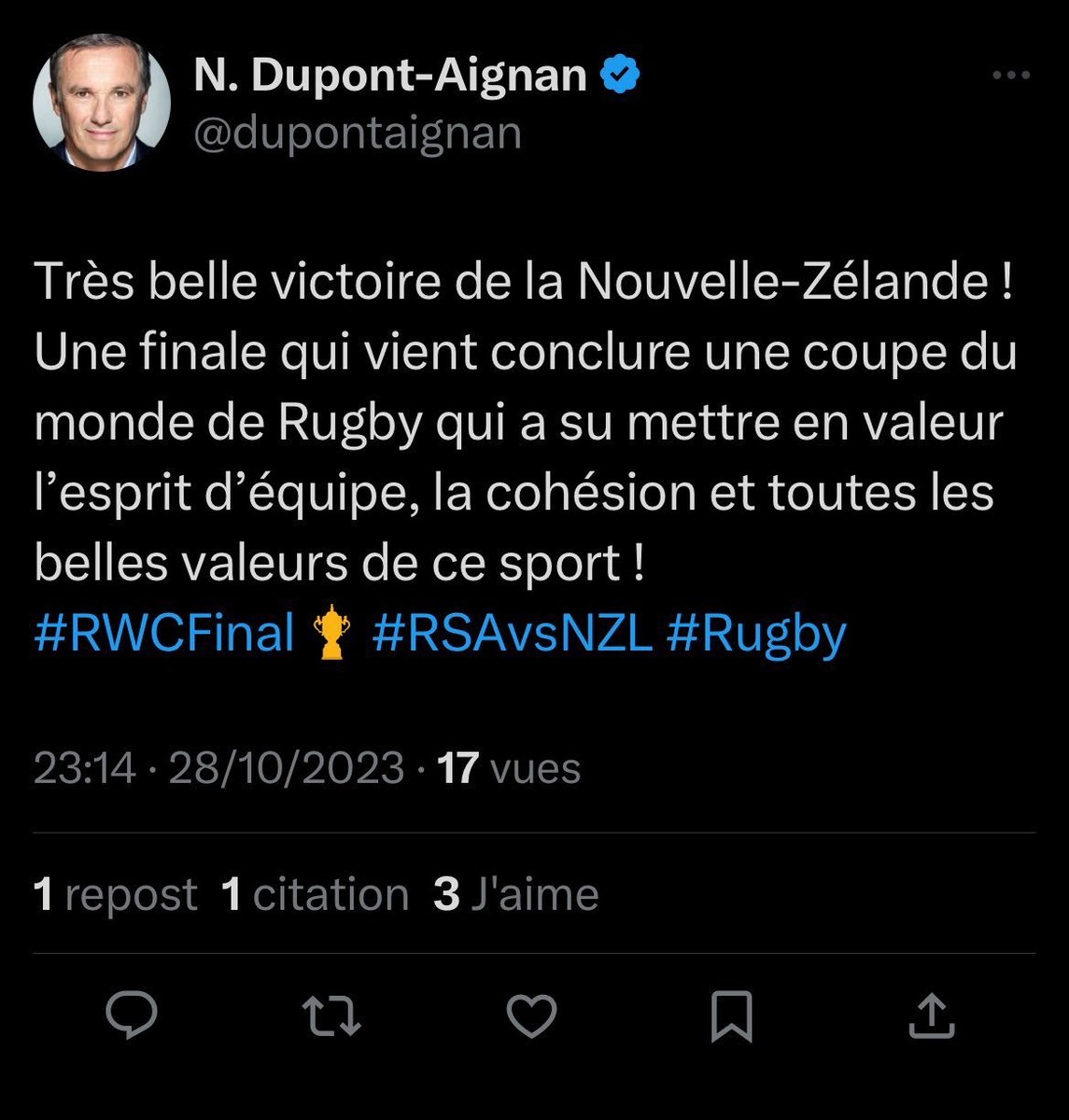Share this tweet
This screenshot has height=1120, width=1069.
932,1015
